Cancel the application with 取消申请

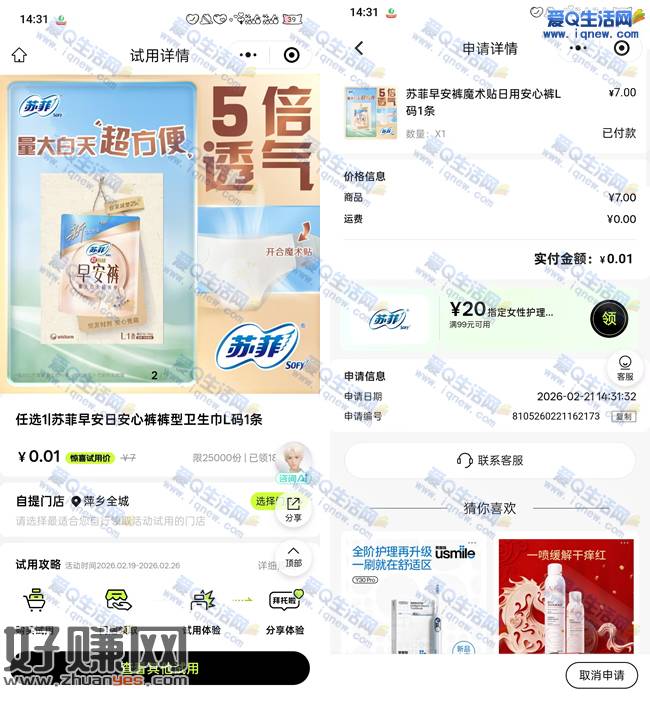(600, 675)
